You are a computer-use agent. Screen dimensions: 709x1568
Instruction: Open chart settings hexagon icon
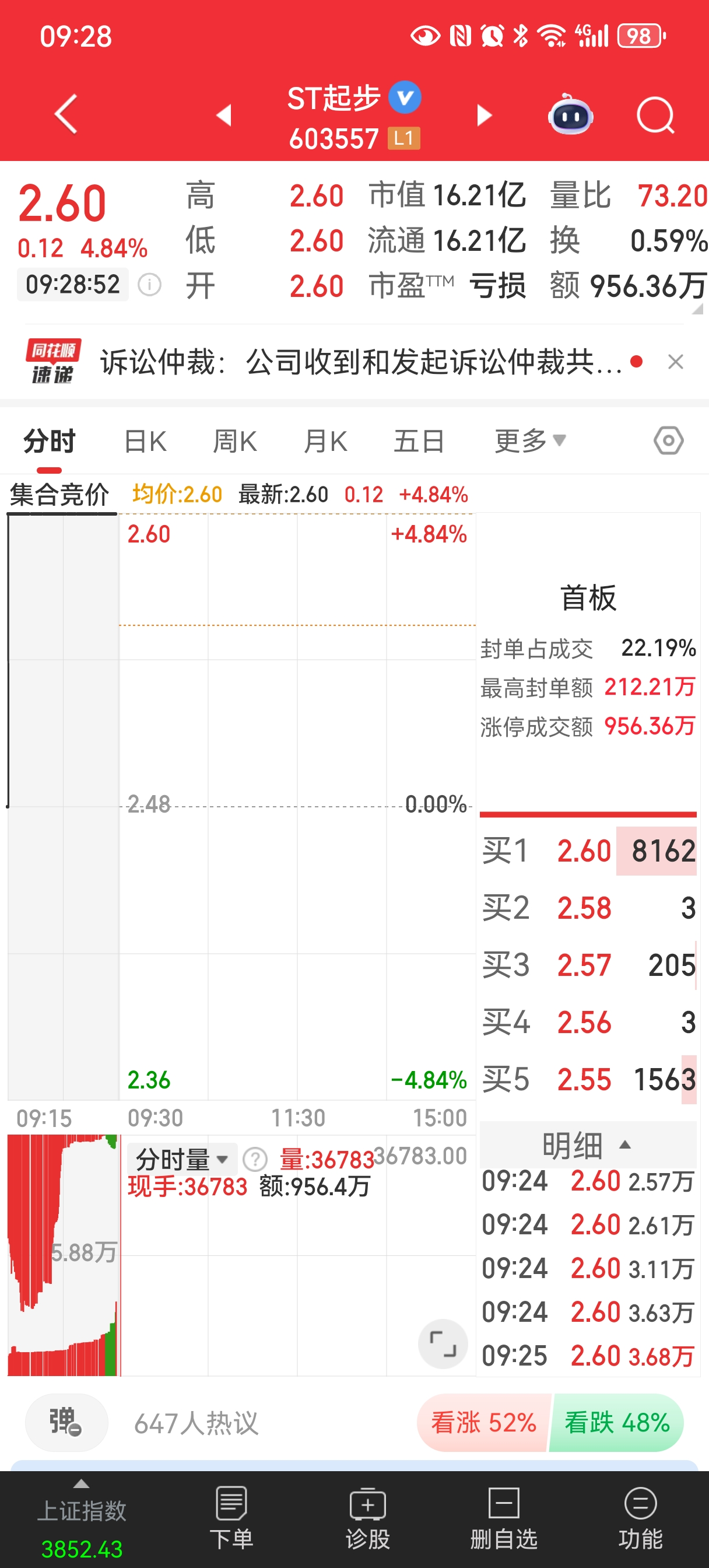click(668, 440)
